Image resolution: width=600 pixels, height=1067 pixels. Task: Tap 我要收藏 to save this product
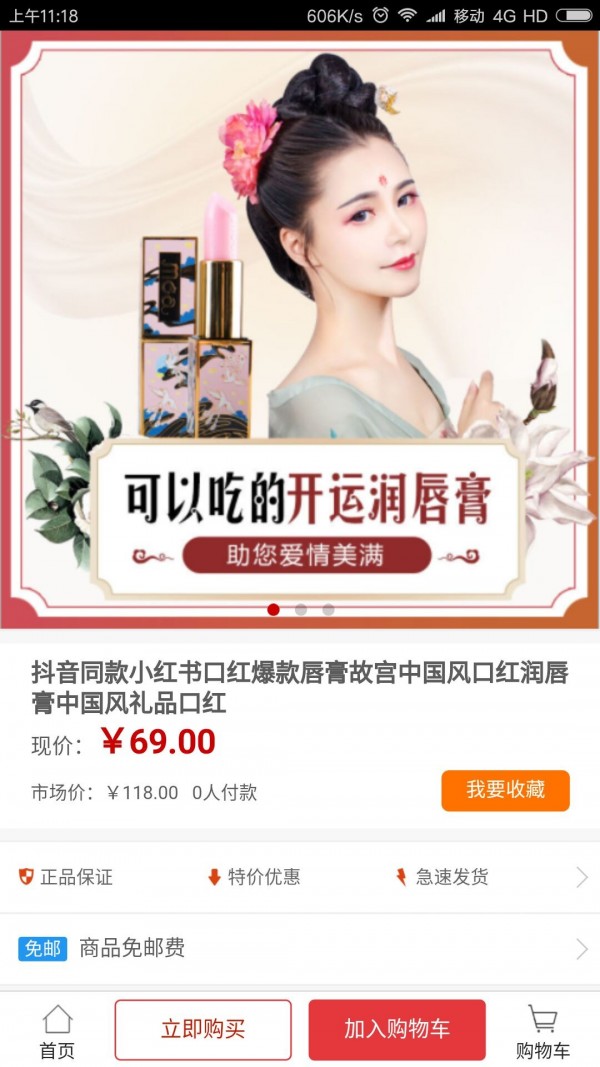point(505,790)
